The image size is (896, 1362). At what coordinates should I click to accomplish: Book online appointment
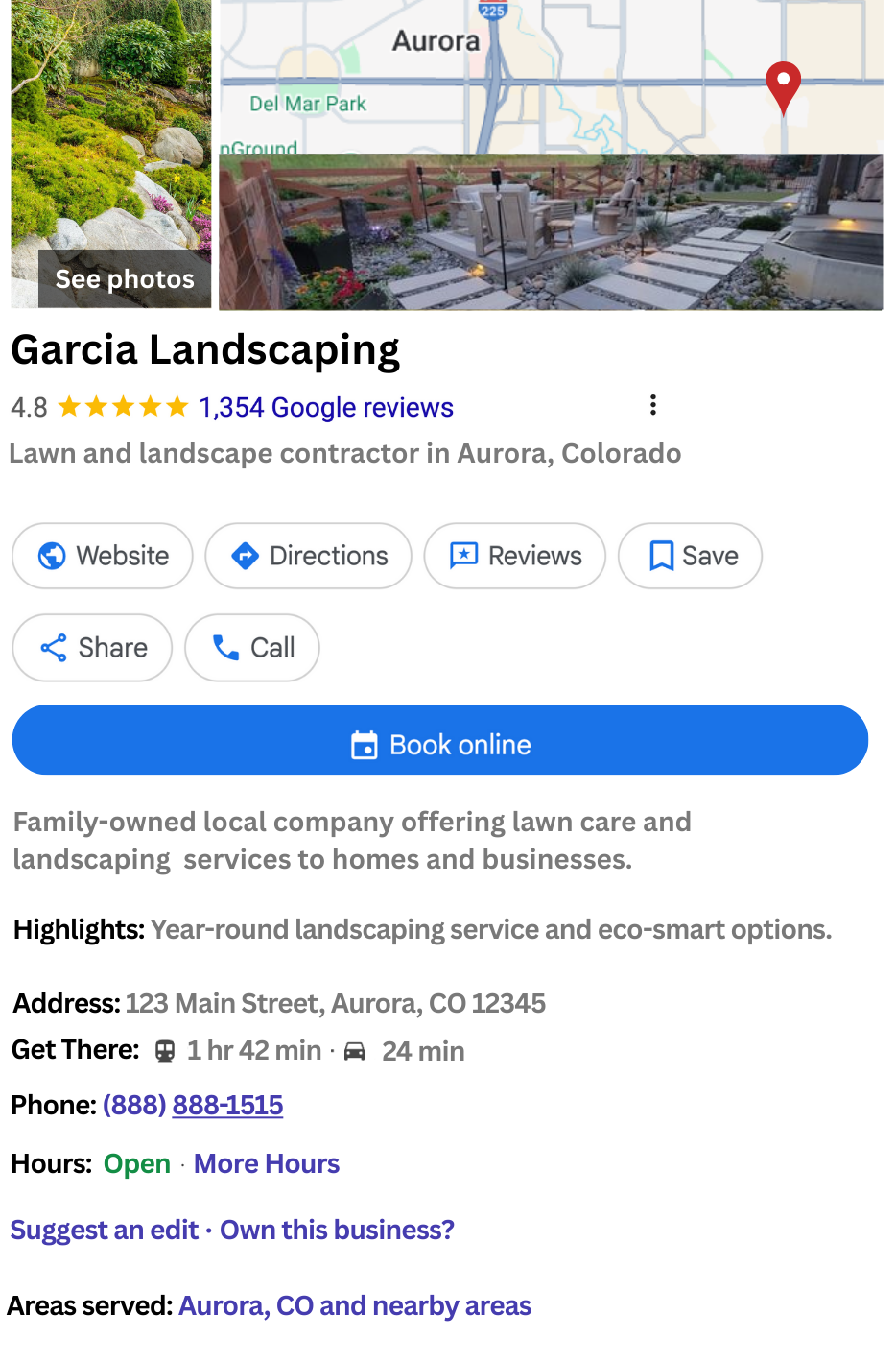(x=440, y=740)
